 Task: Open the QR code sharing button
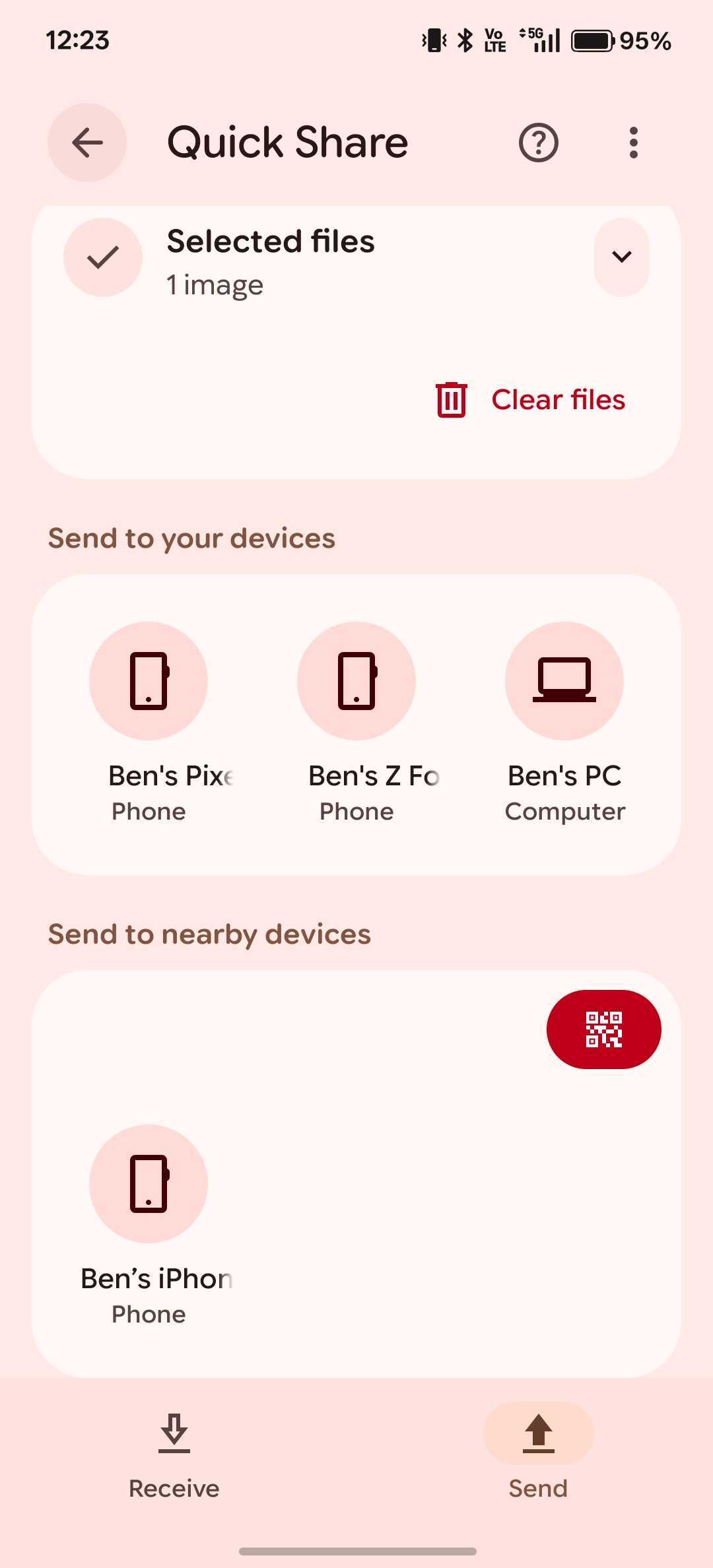(x=603, y=1029)
